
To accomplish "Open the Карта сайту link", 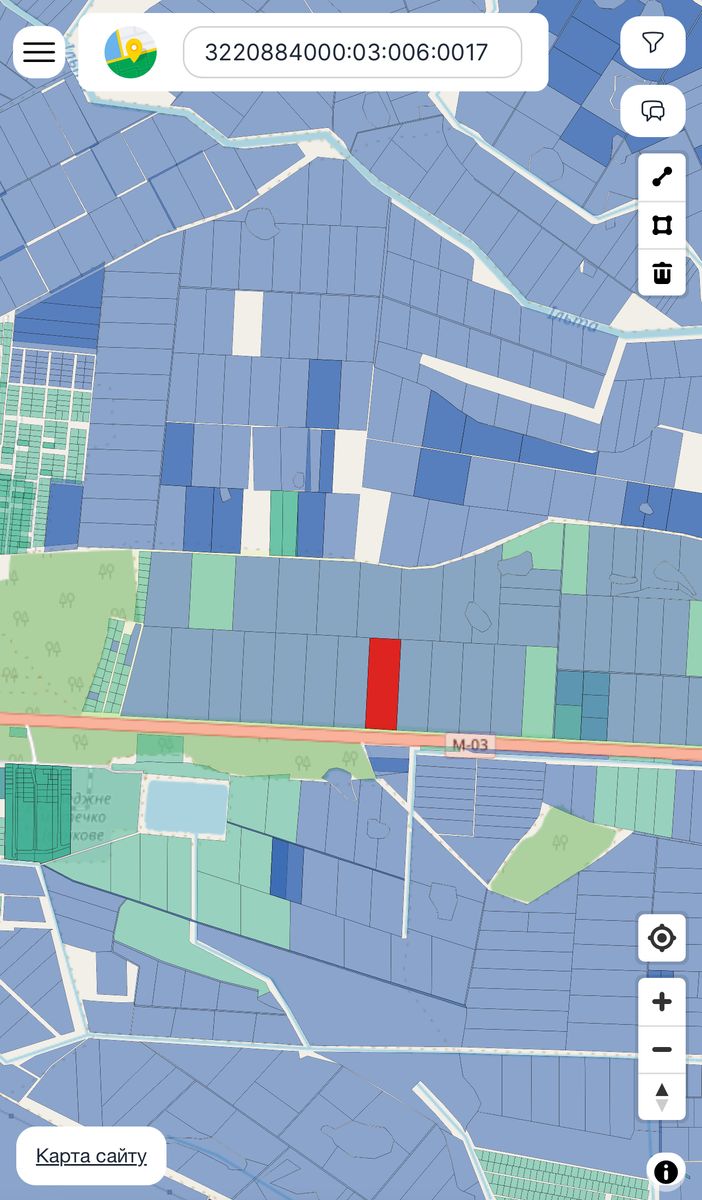I will [91, 1156].
